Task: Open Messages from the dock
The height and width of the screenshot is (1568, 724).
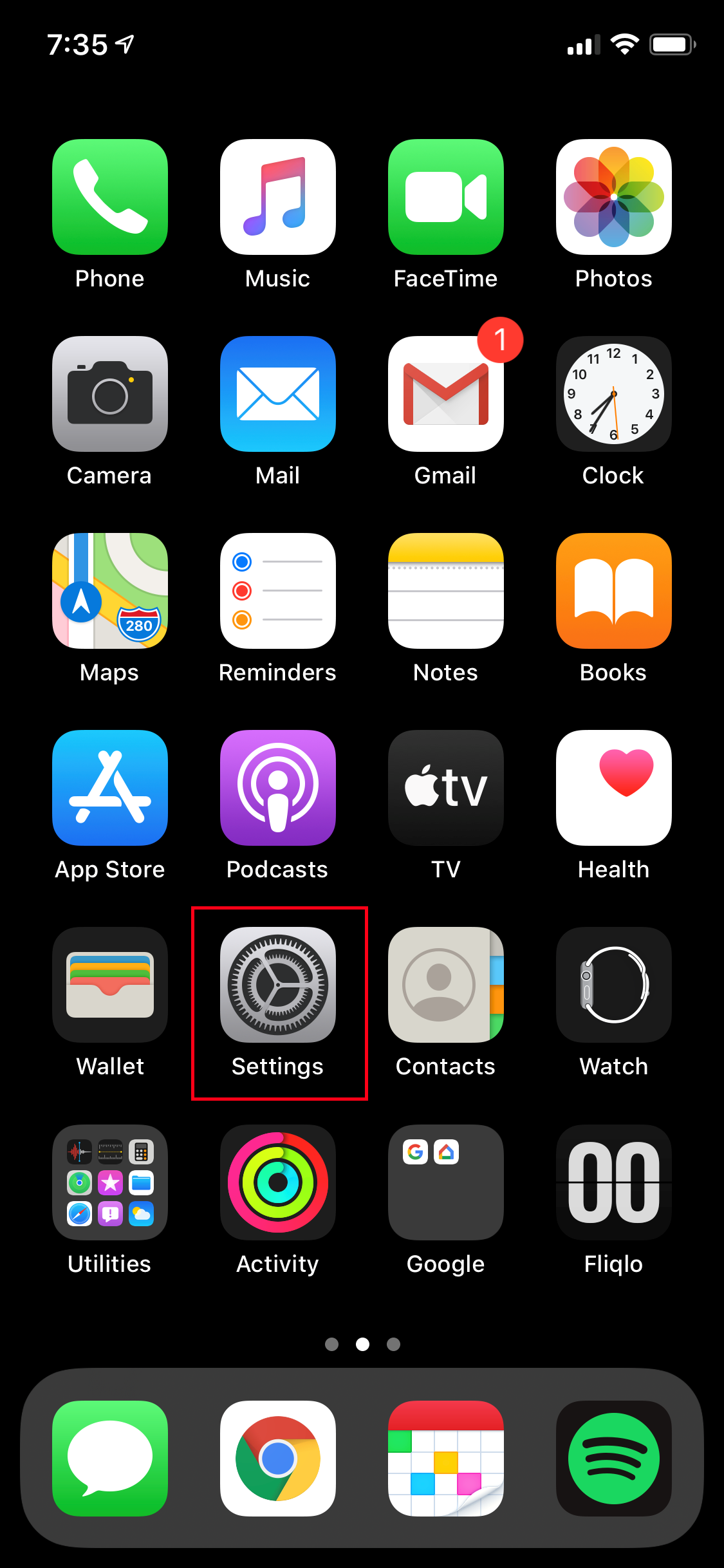Action: (110, 1458)
